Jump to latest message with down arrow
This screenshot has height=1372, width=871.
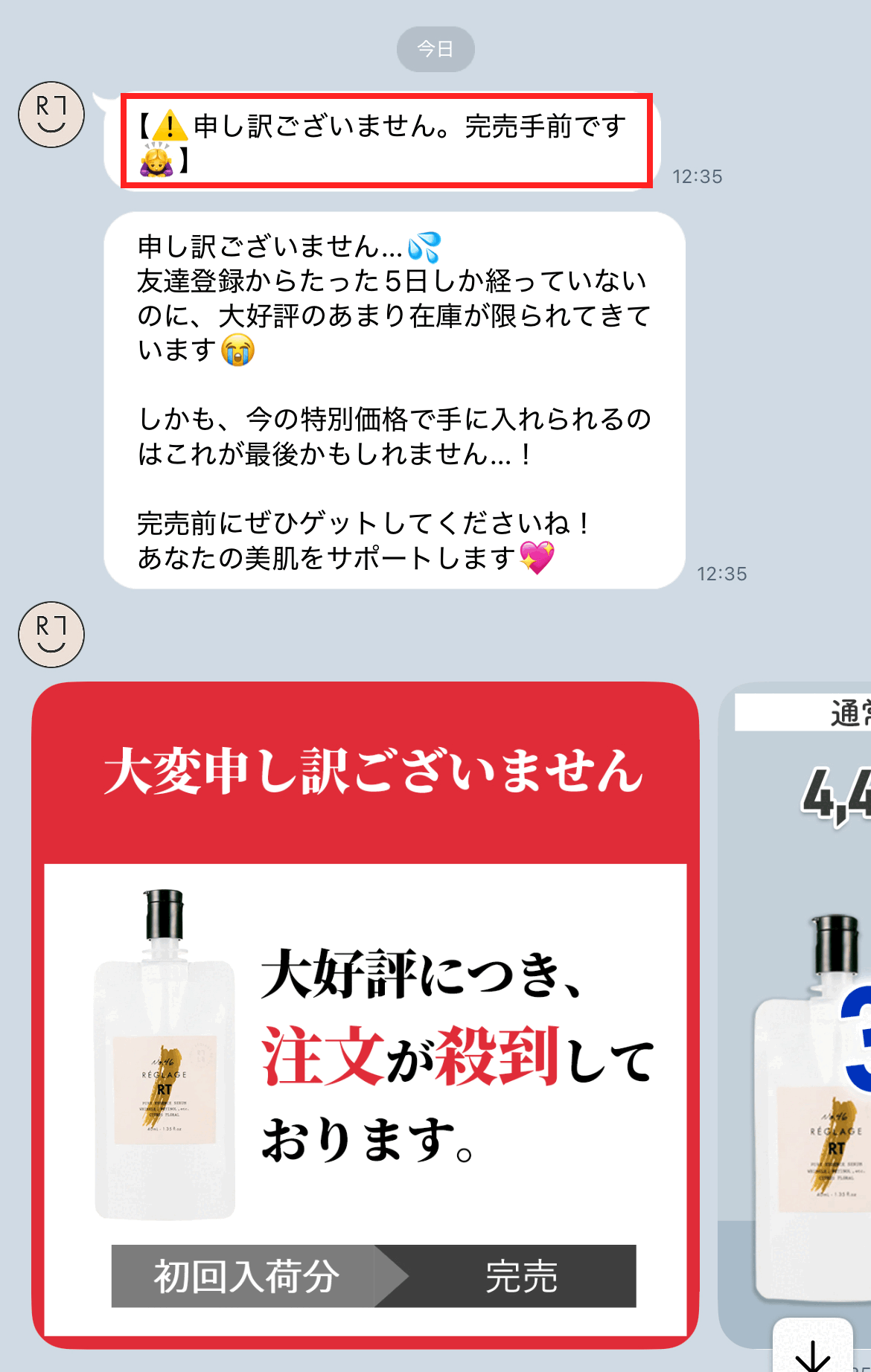coord(812,1351)
